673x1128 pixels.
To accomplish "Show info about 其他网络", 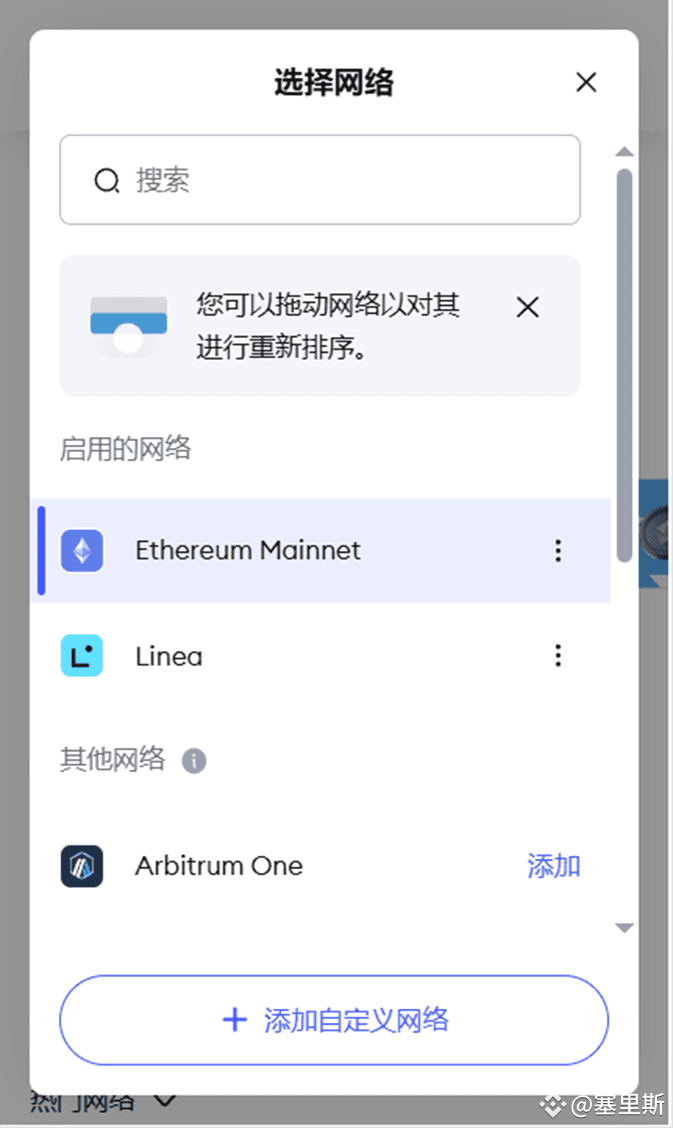I will click(x=193, y=760).
